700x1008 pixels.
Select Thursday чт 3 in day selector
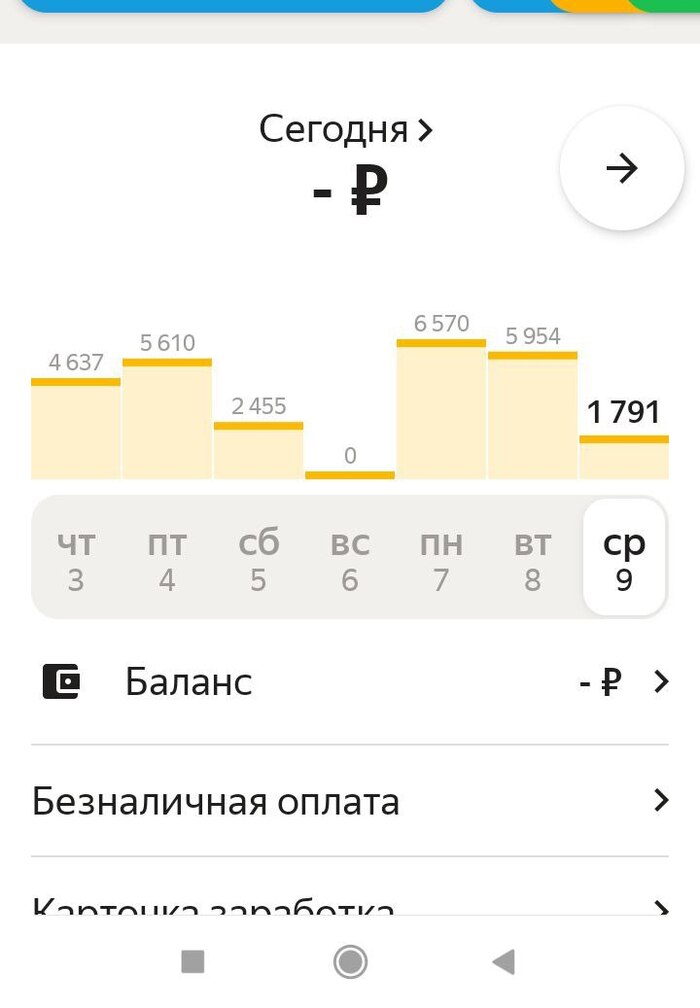pyautogui.click(x=76, y=559)
